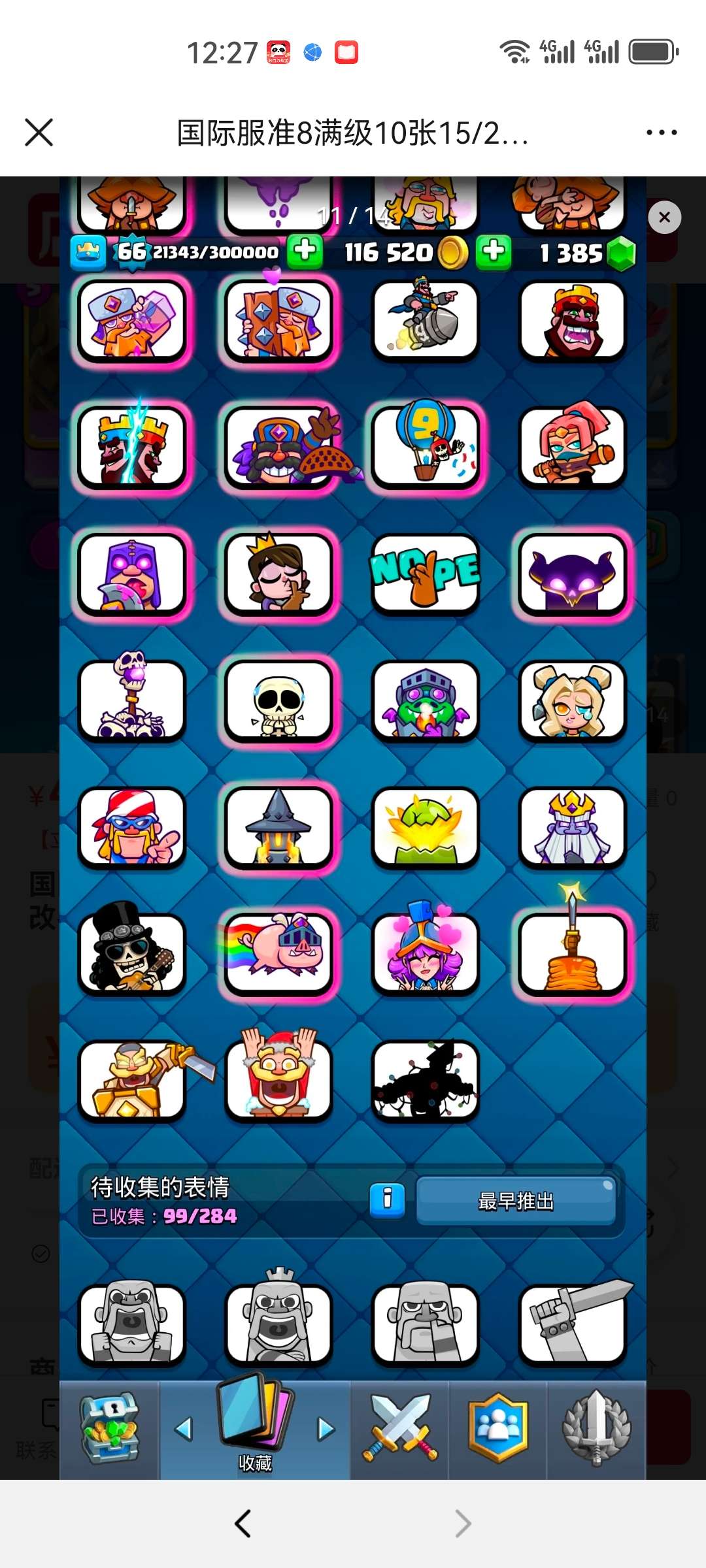Go back using the bottom back arrow
Image resolution: width=706 pixels, height=1568 pixels.
click(243, 1524)
